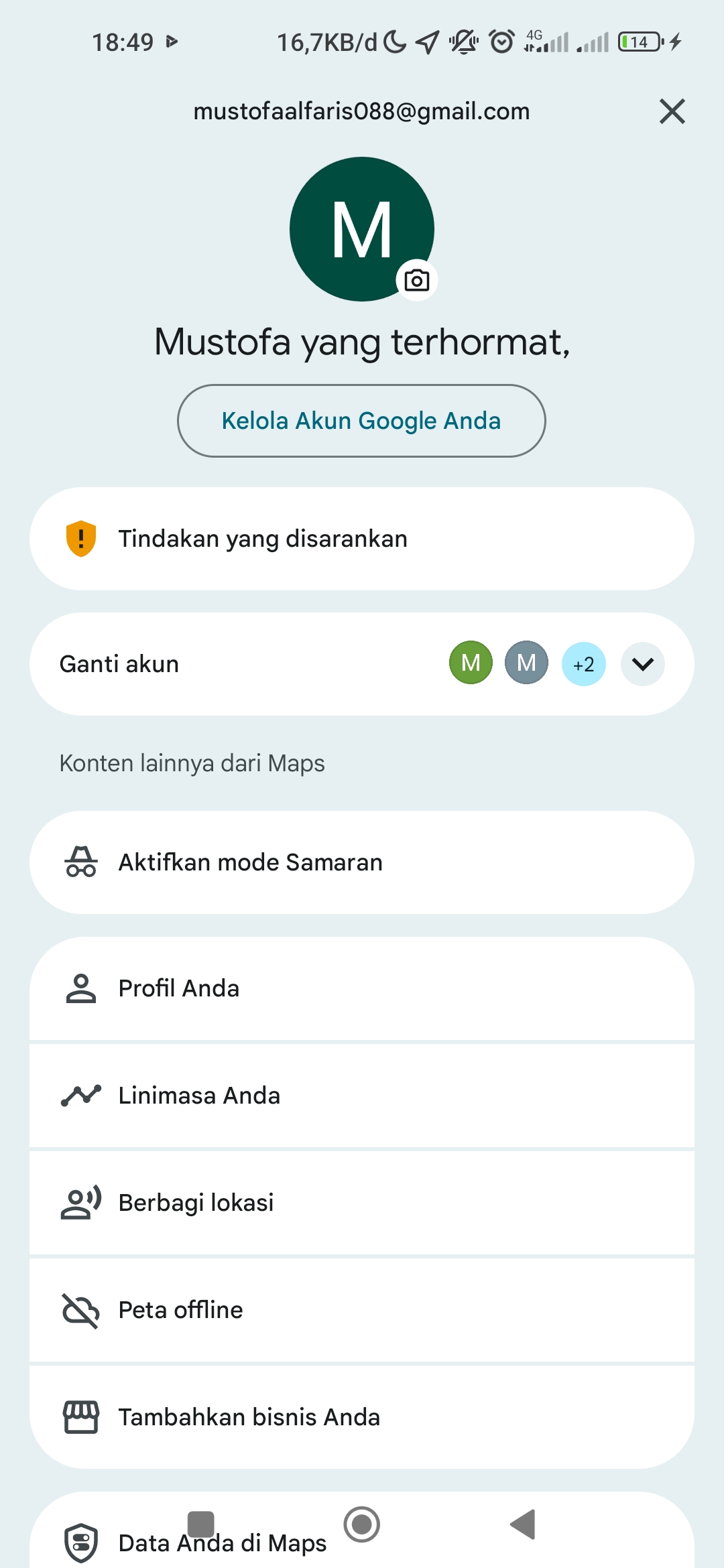
Task: Select Tambahkan bisnis Anda
Action: (x=362, y=1417)
